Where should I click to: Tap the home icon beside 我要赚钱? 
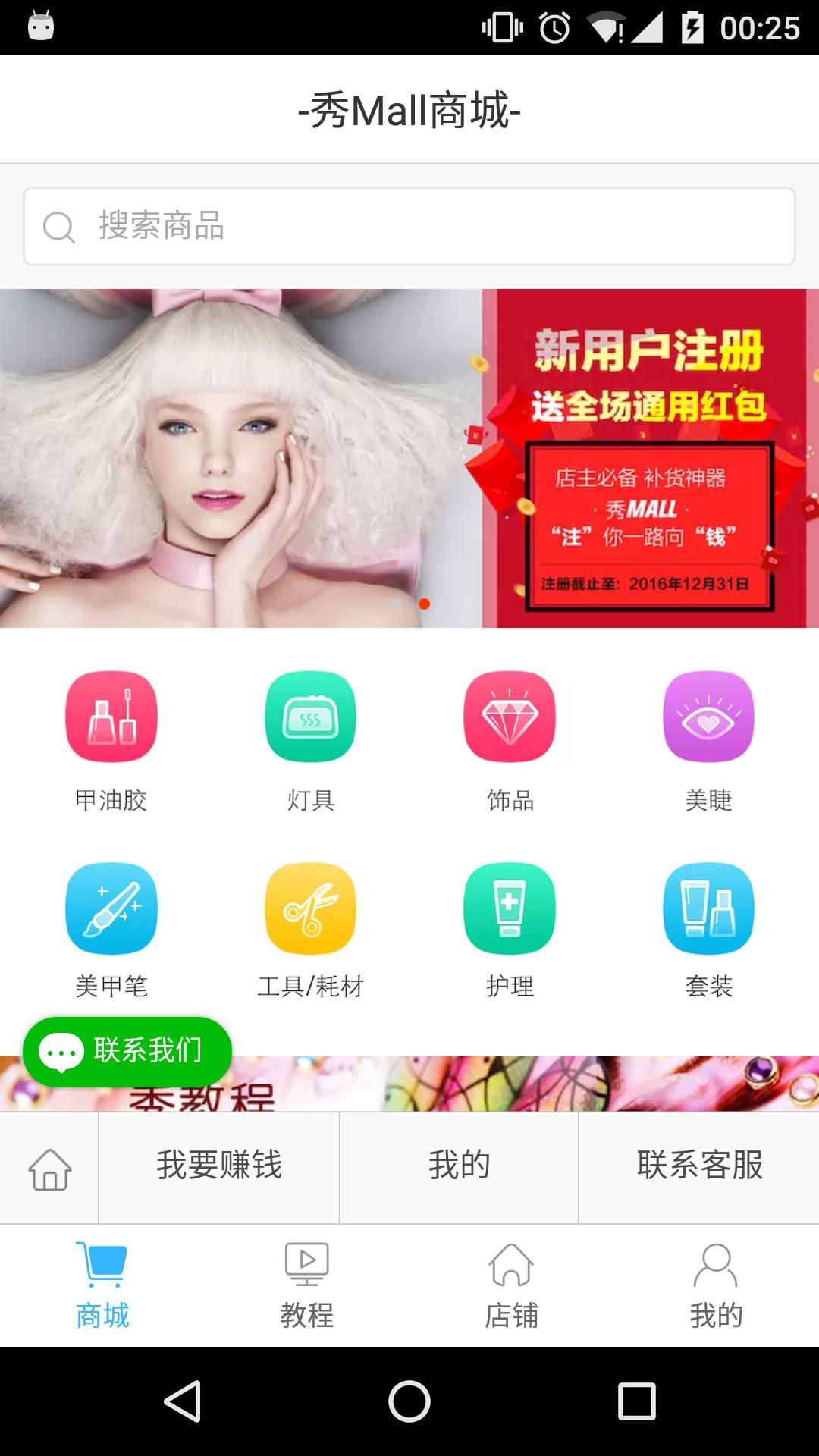point(49,1168)
